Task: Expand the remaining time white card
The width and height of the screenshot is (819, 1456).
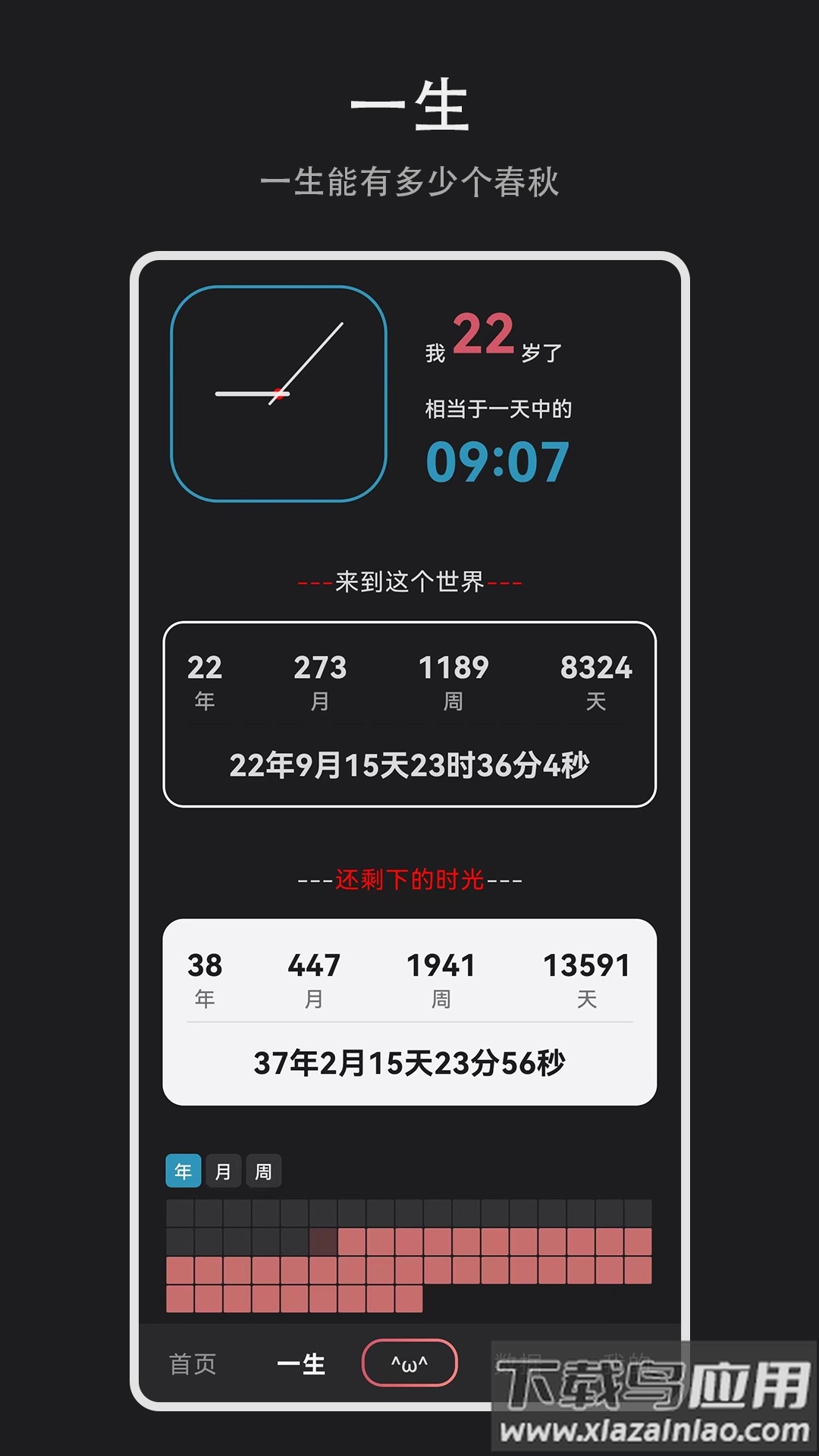Action: (409, 1009)
